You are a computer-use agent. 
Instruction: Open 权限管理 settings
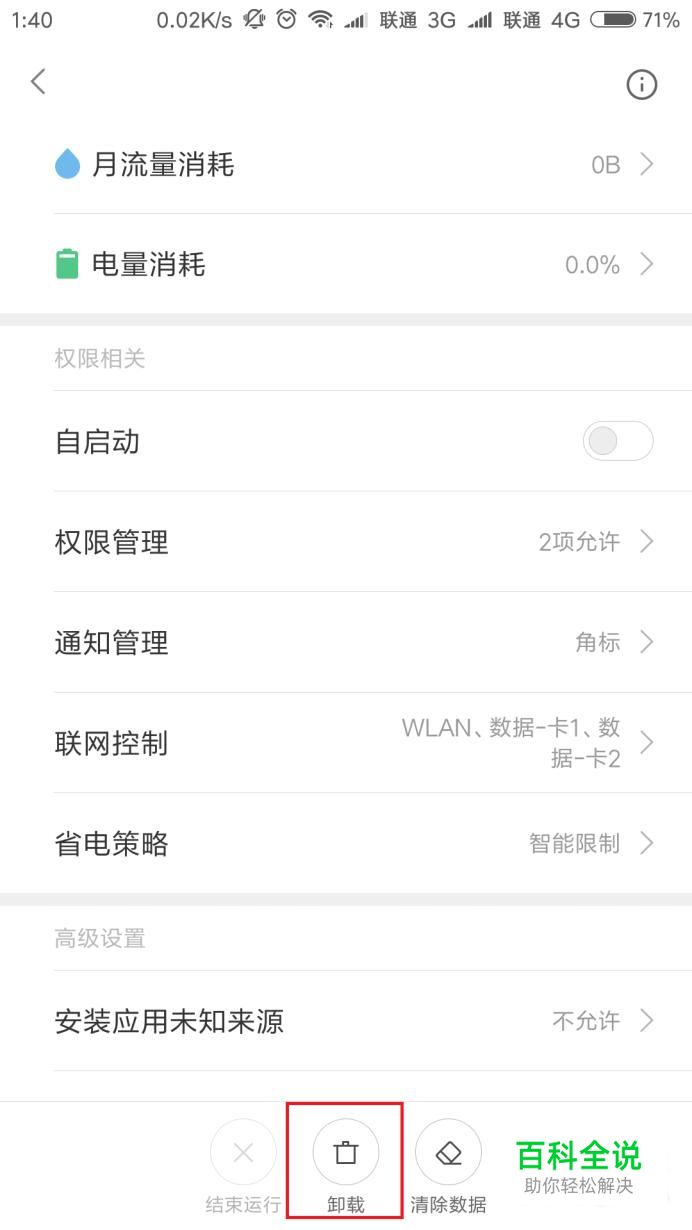coord(346,542)
